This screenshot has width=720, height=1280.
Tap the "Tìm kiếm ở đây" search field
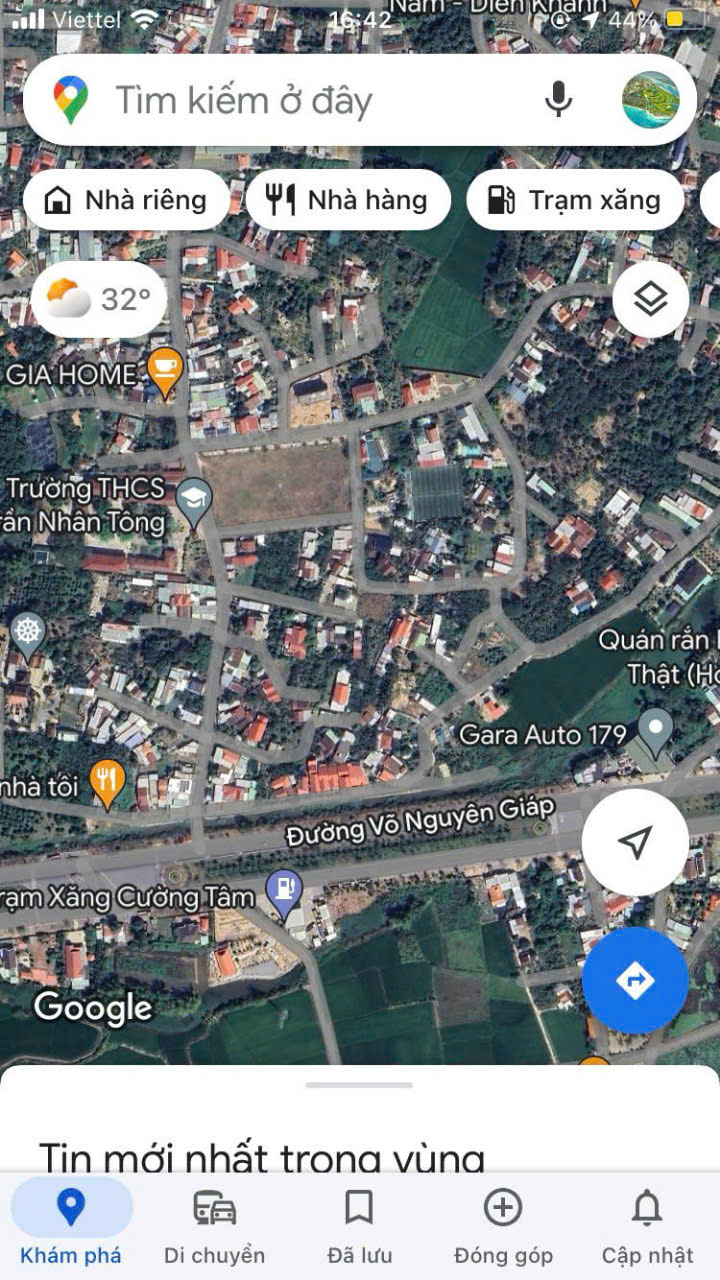click(x=300, y=100)
